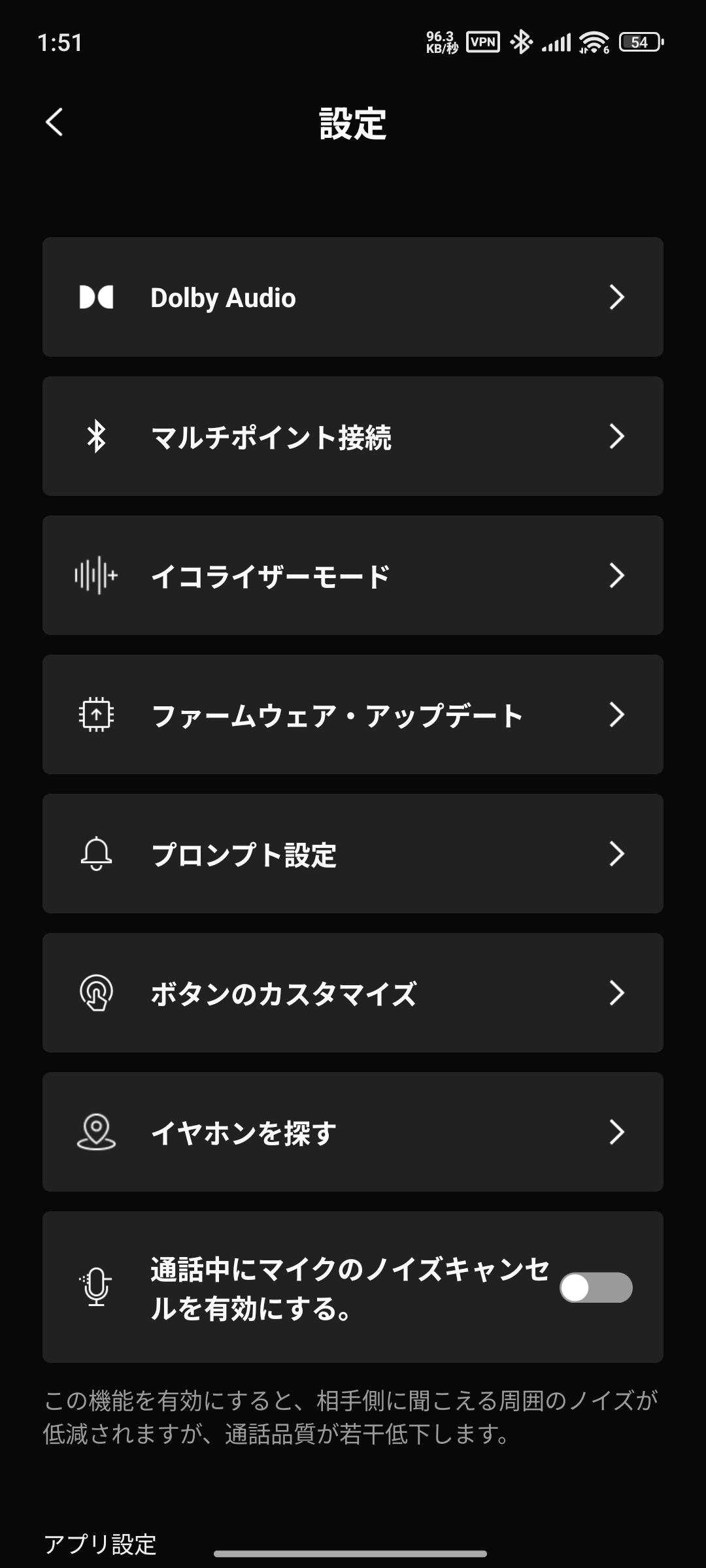The height and width of the screenshot is (1568, 706).
Task: Enable mic noise cancelling during calls toggle
Action: point(596,1288)
